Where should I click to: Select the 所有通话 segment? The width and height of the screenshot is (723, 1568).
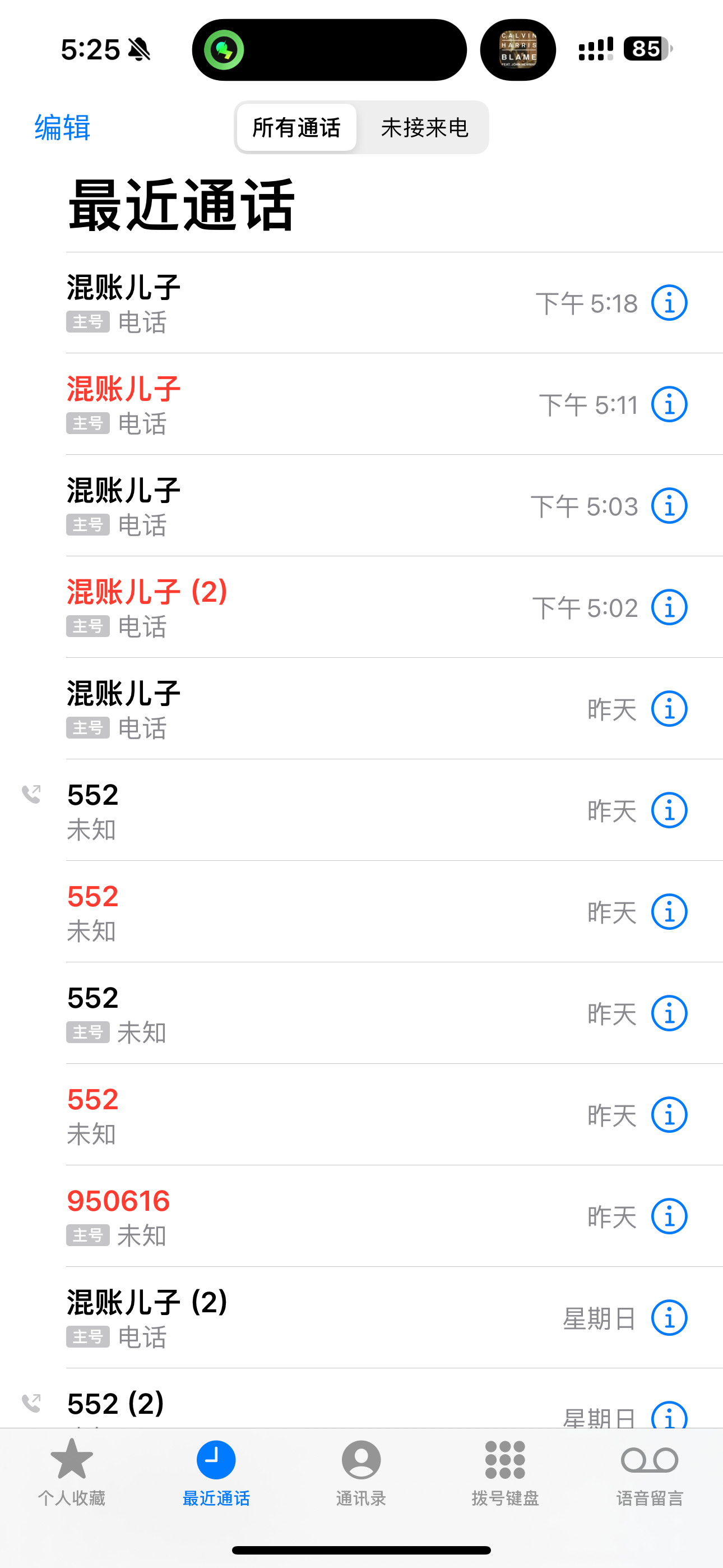[x=296, y=128]
